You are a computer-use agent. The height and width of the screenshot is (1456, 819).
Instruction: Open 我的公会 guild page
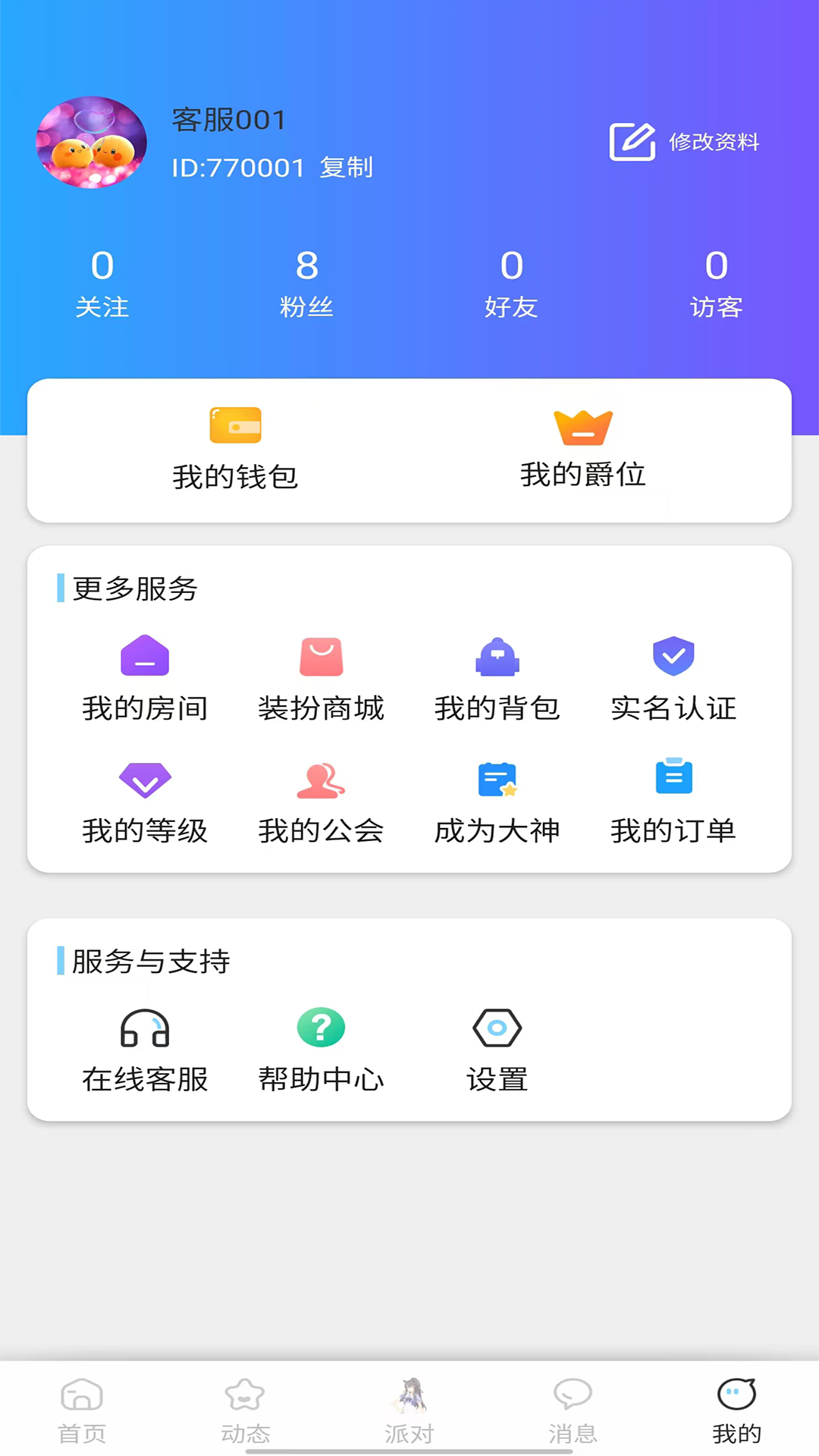322,802
